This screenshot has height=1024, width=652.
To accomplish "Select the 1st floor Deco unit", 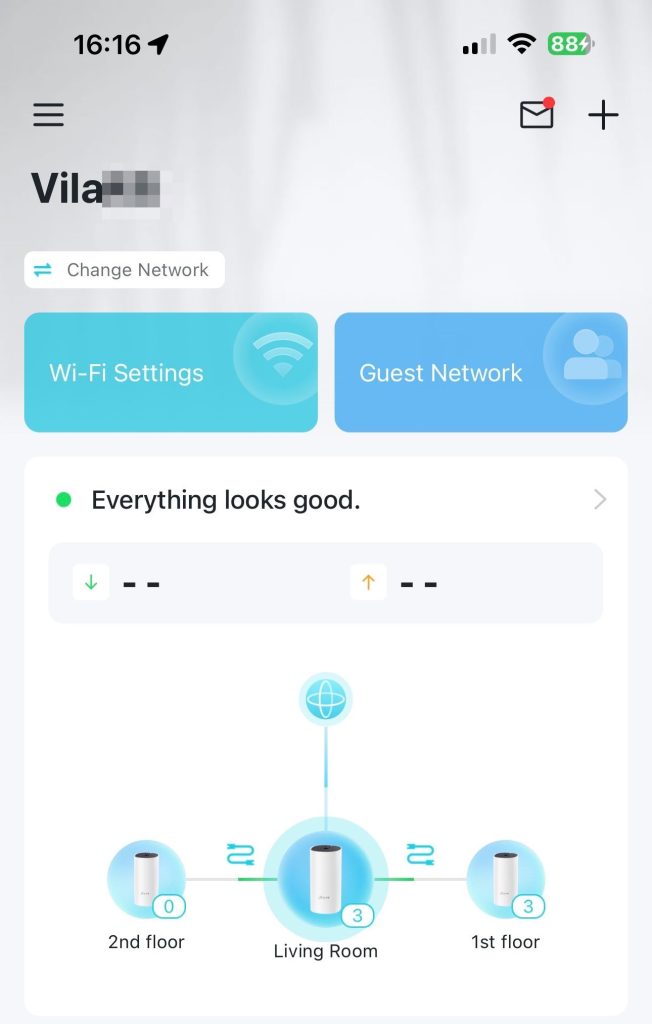I will (505, 882).
